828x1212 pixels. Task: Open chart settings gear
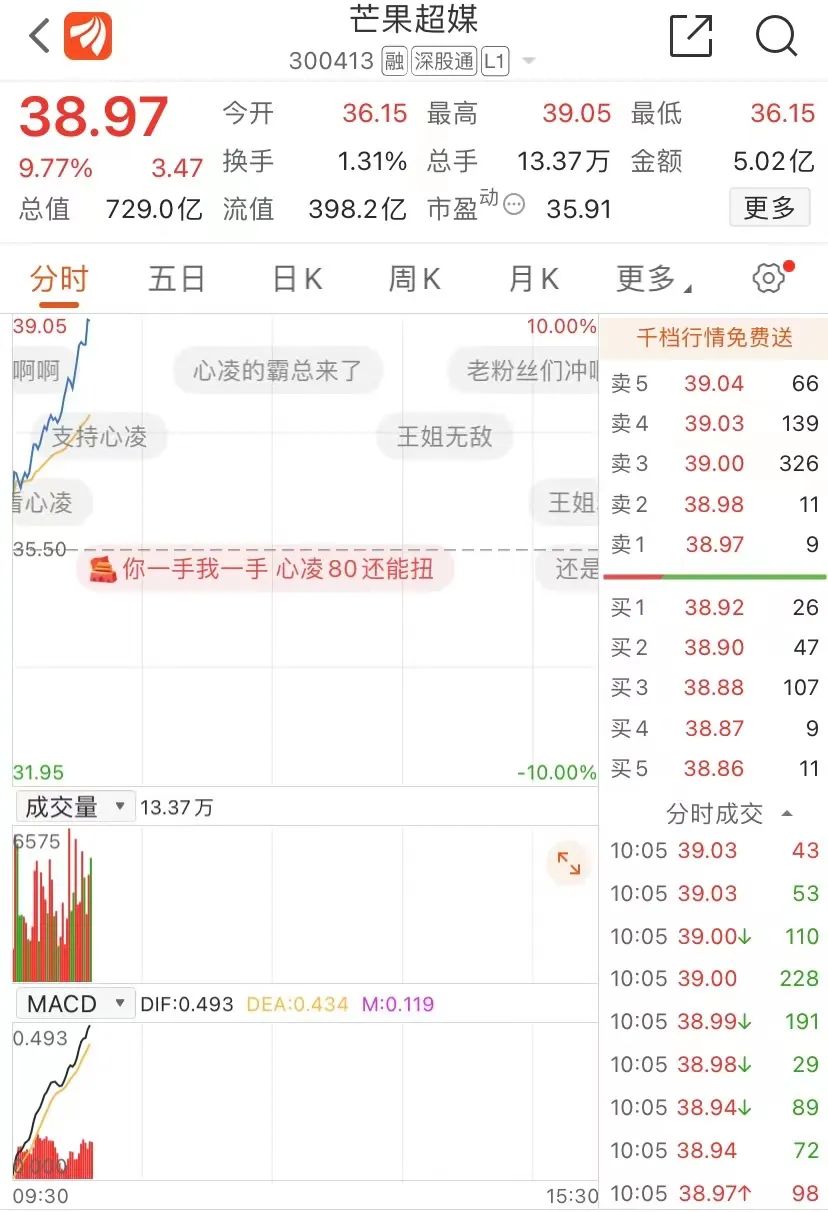pyautogui.click(x=768, y=278)
